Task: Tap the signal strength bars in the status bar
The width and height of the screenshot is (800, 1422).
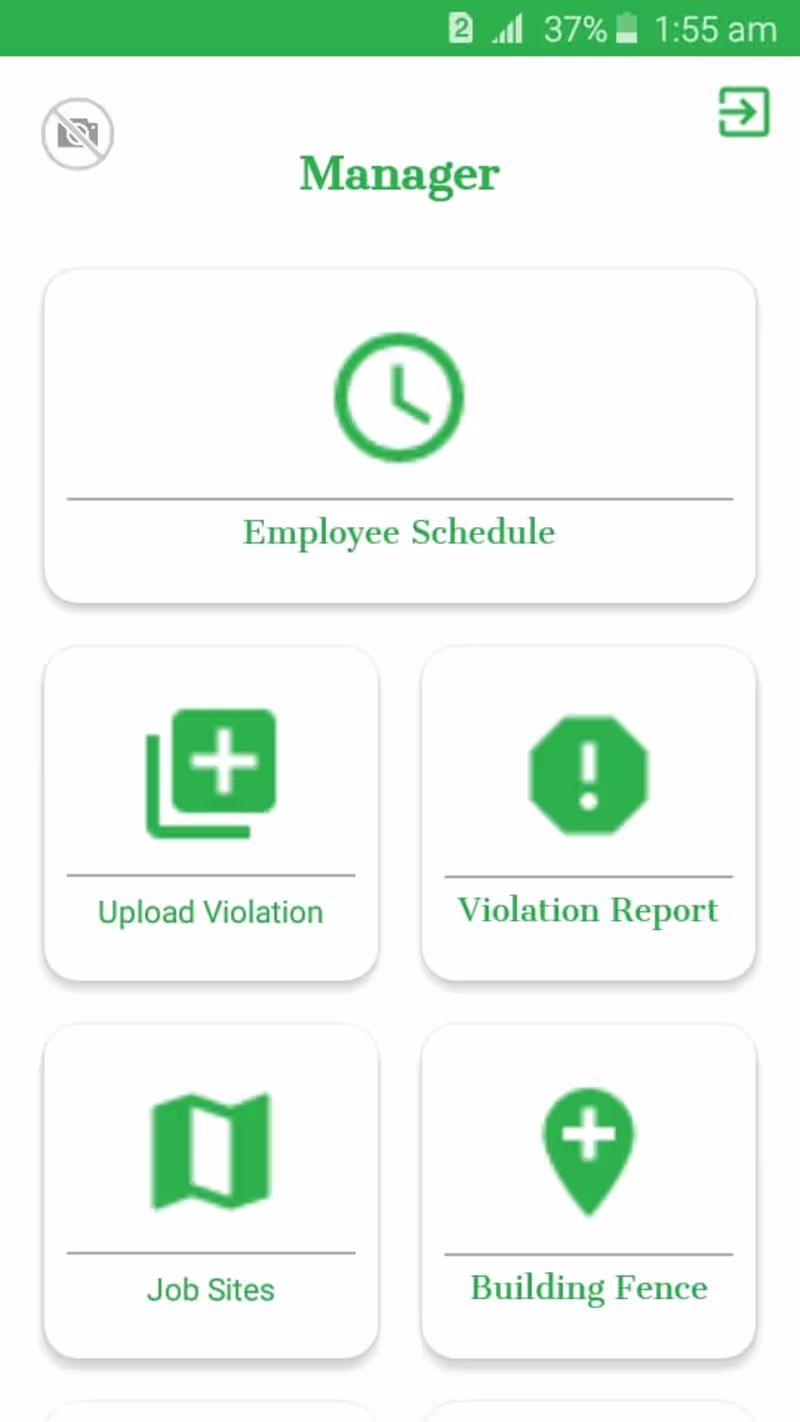Action: coord(507,28)
